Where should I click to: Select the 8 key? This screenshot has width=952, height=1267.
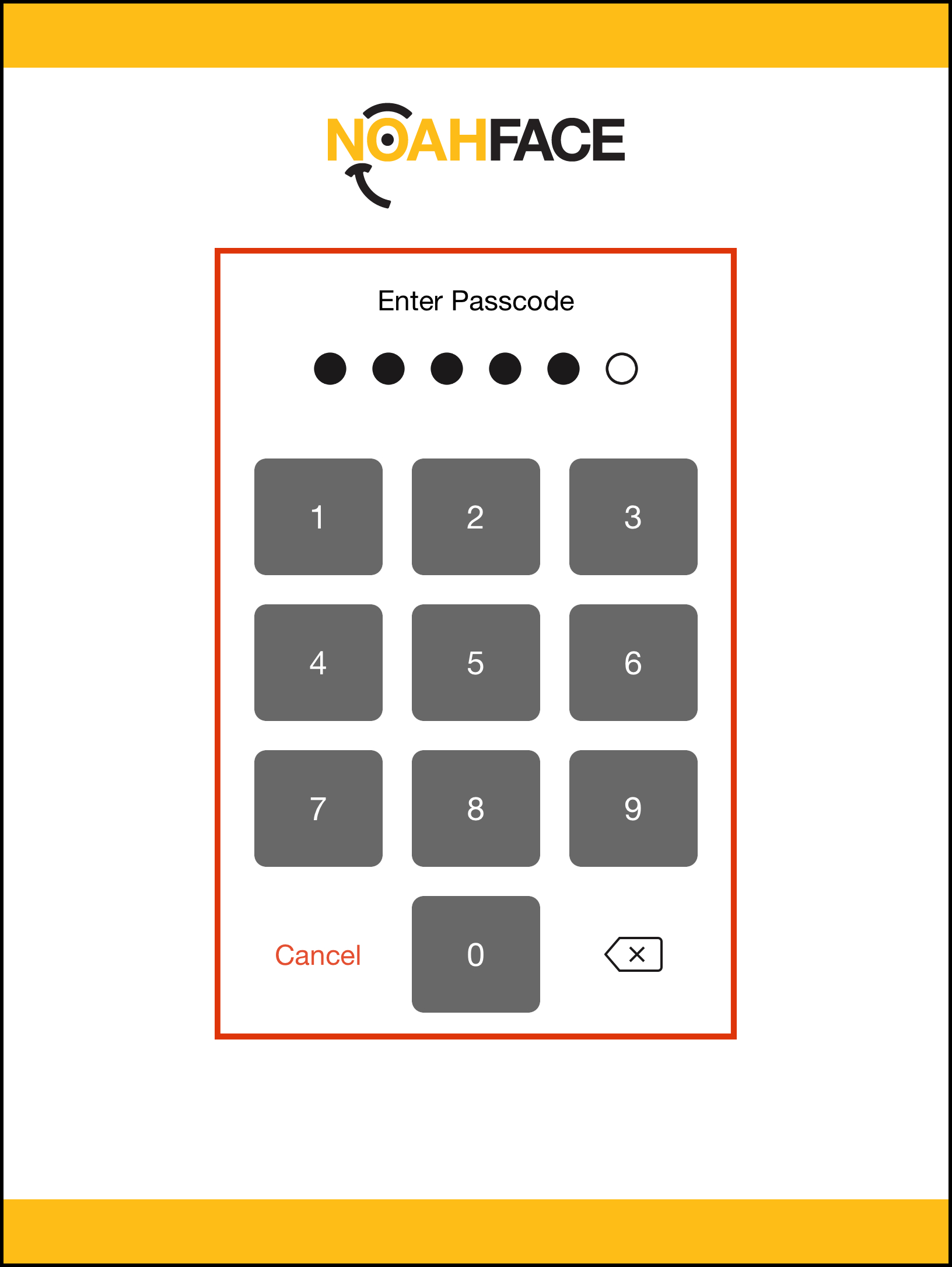[475, 808]
